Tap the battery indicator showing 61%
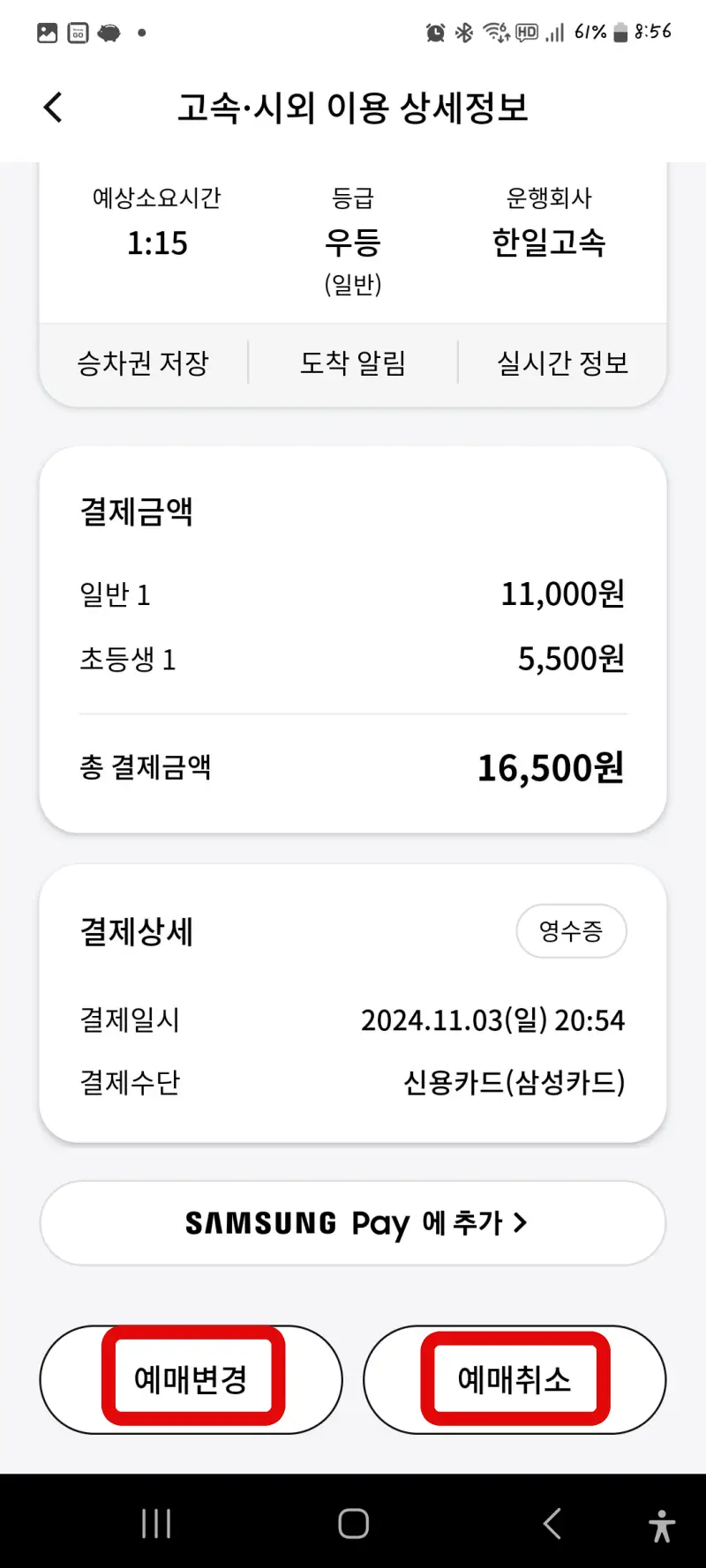Viewport: 706px width, 1568px height. pyautogui.click(x=598, y=33)
